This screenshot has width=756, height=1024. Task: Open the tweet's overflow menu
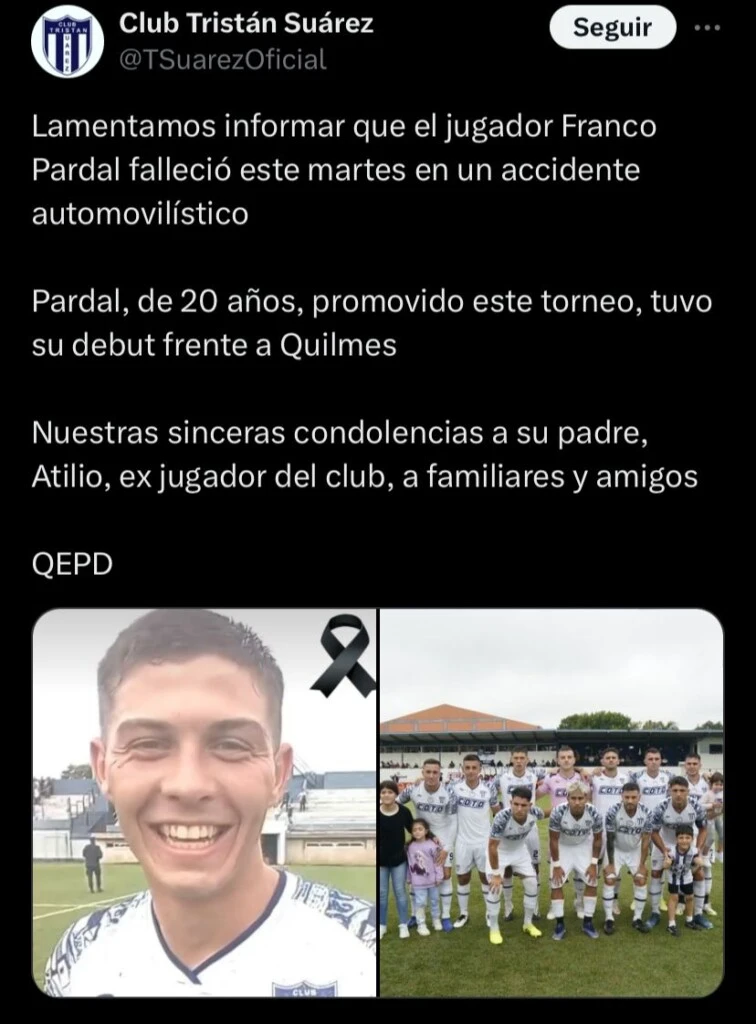pos(707,28)
